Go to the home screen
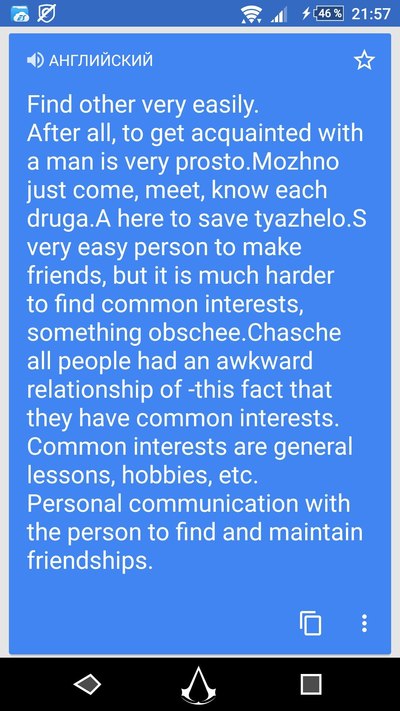 [x=199, y=684]
